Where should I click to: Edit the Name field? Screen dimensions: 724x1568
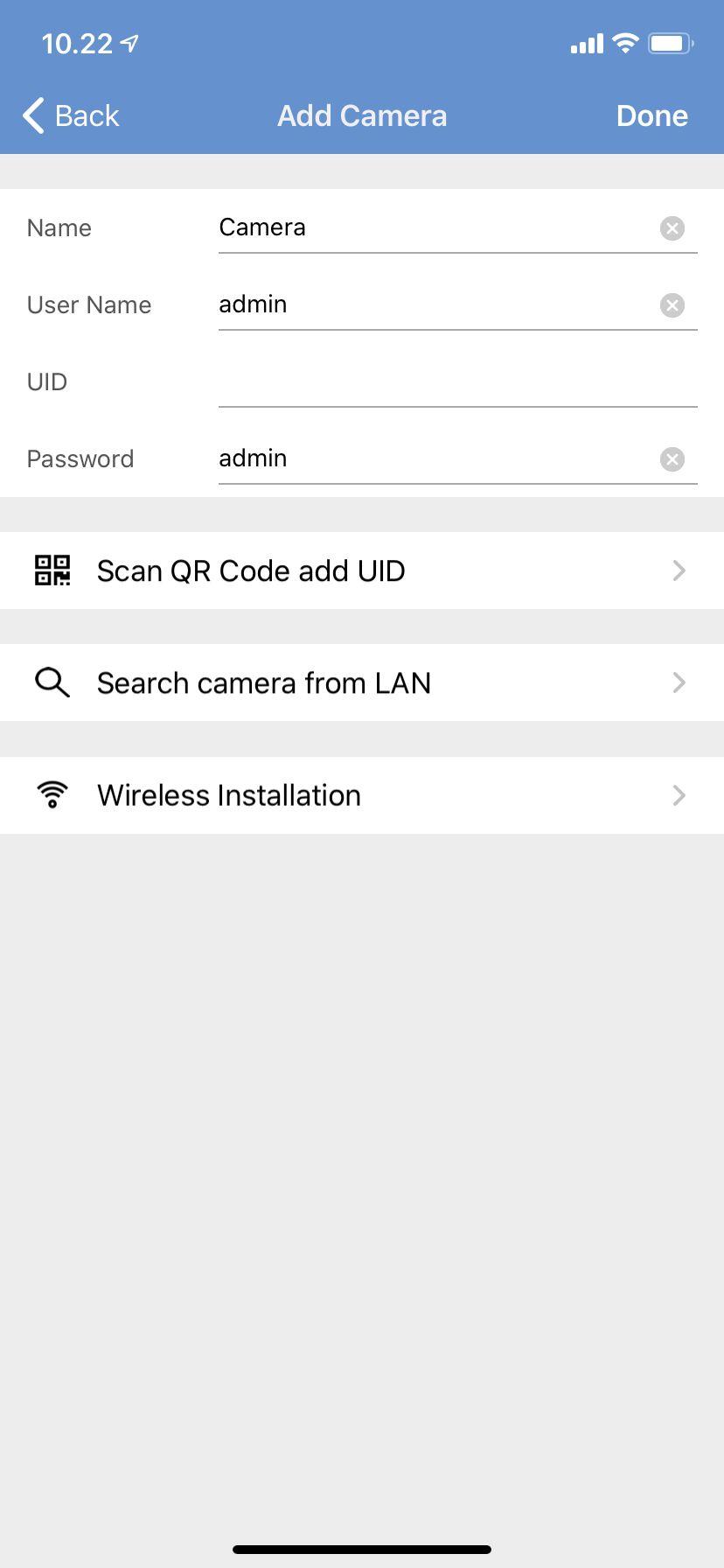tap(435, 227)
